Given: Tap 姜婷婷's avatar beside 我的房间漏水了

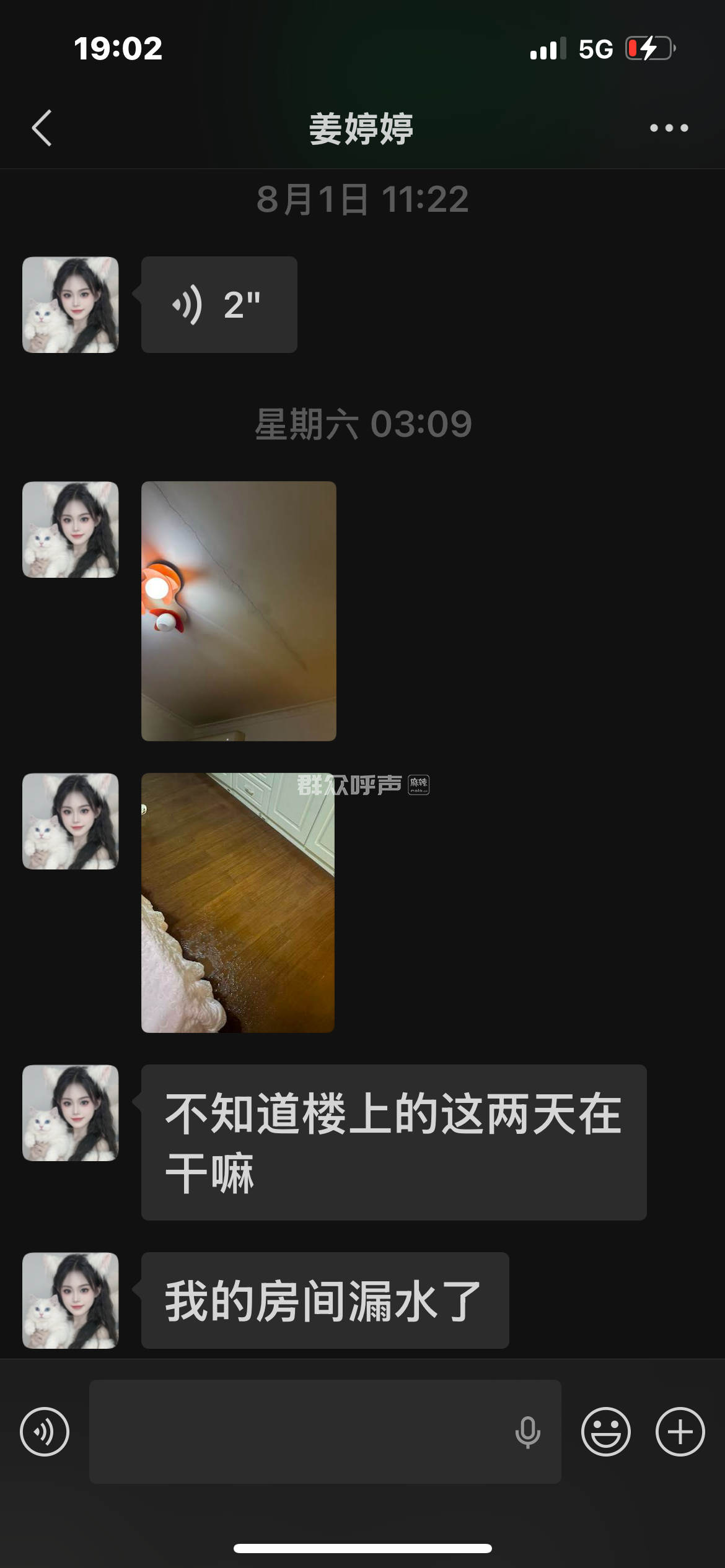Looking at the screenshot, I should [x=71, y=1300].
